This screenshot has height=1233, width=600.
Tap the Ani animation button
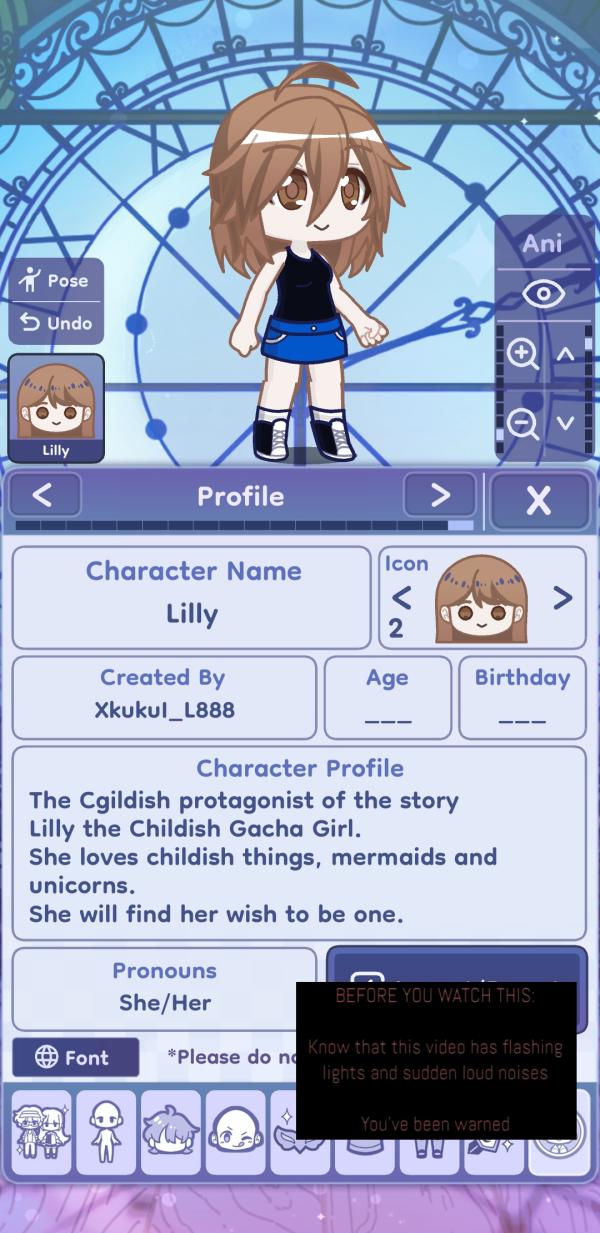543,243
